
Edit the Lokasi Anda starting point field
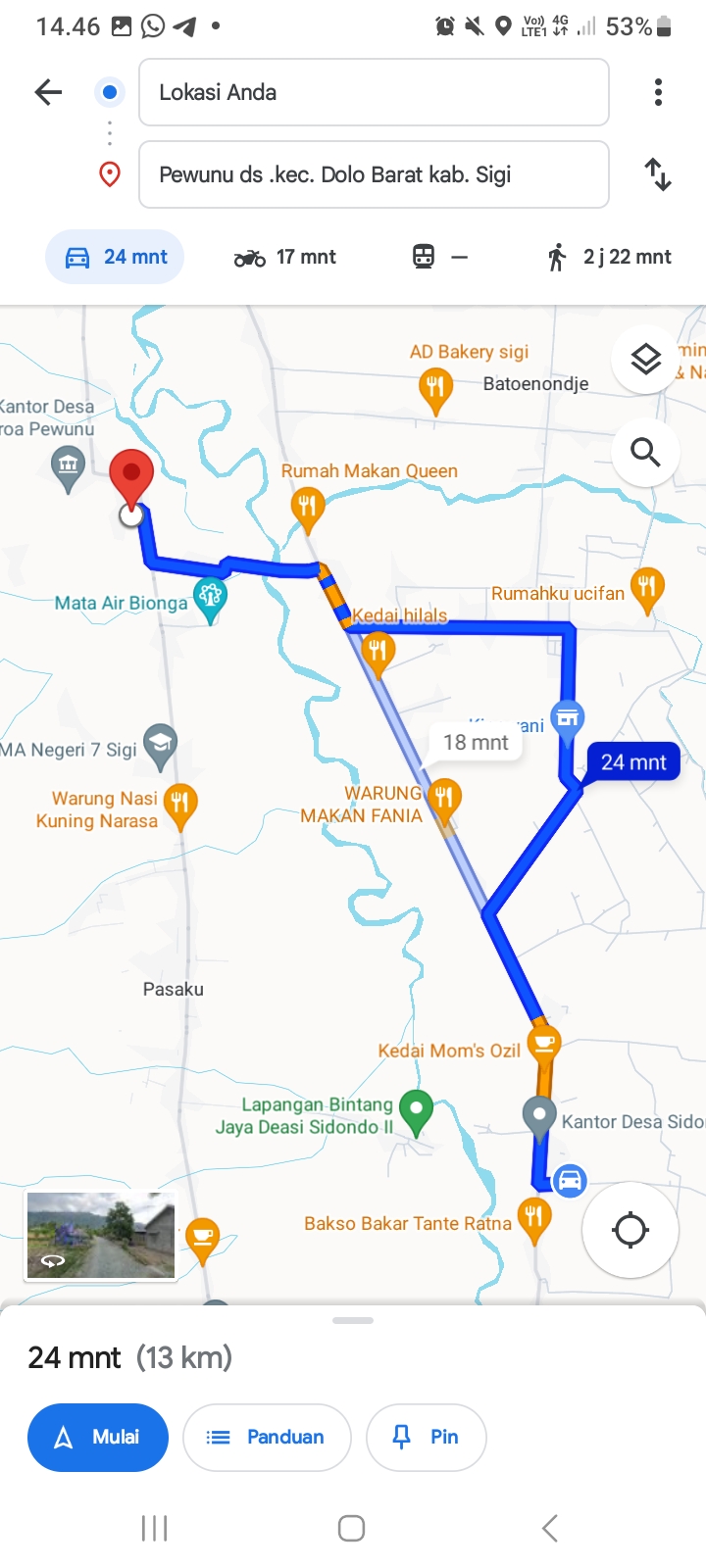click(x=374, y=92)
